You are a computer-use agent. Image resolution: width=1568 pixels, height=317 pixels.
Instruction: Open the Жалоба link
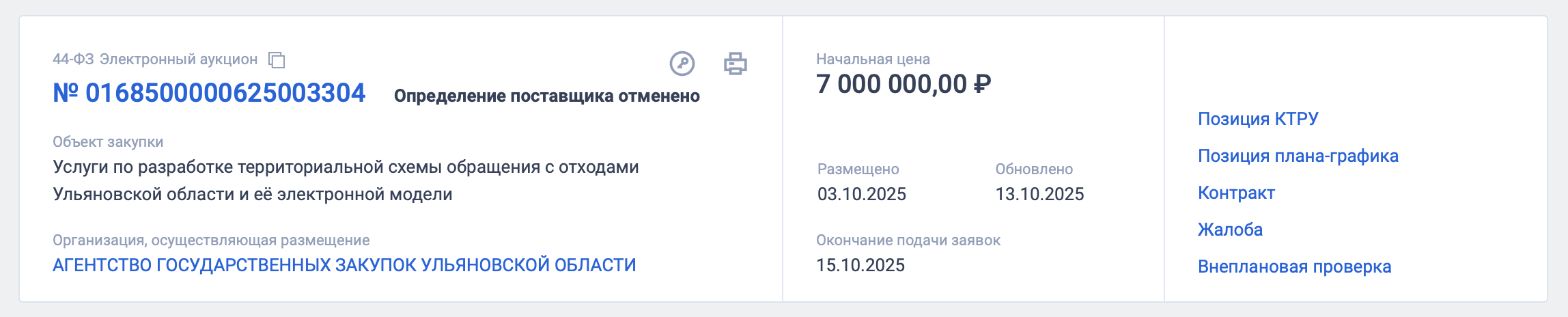[x=1230, y=230]
